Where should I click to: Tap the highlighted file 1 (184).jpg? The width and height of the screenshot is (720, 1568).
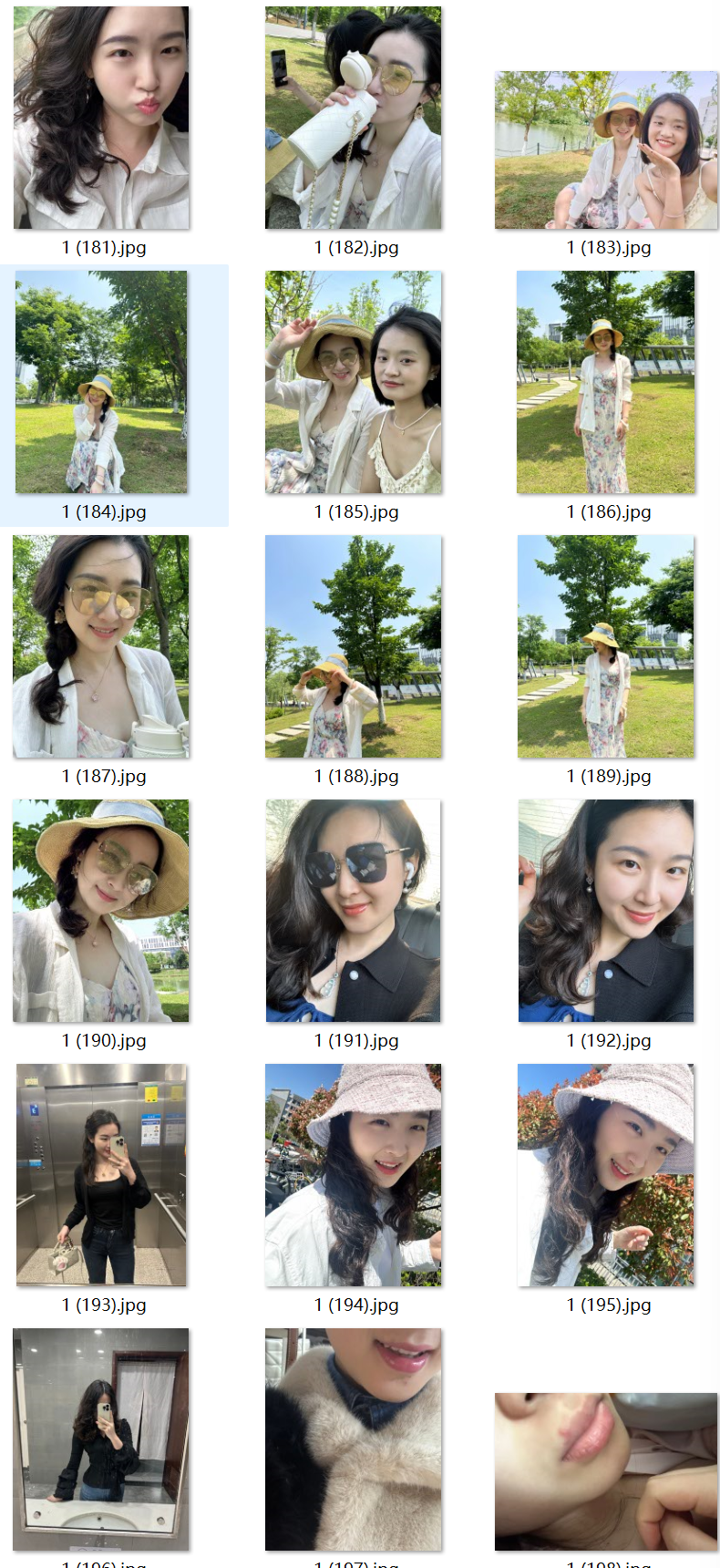pyautogui.click(x=101, y=382)
